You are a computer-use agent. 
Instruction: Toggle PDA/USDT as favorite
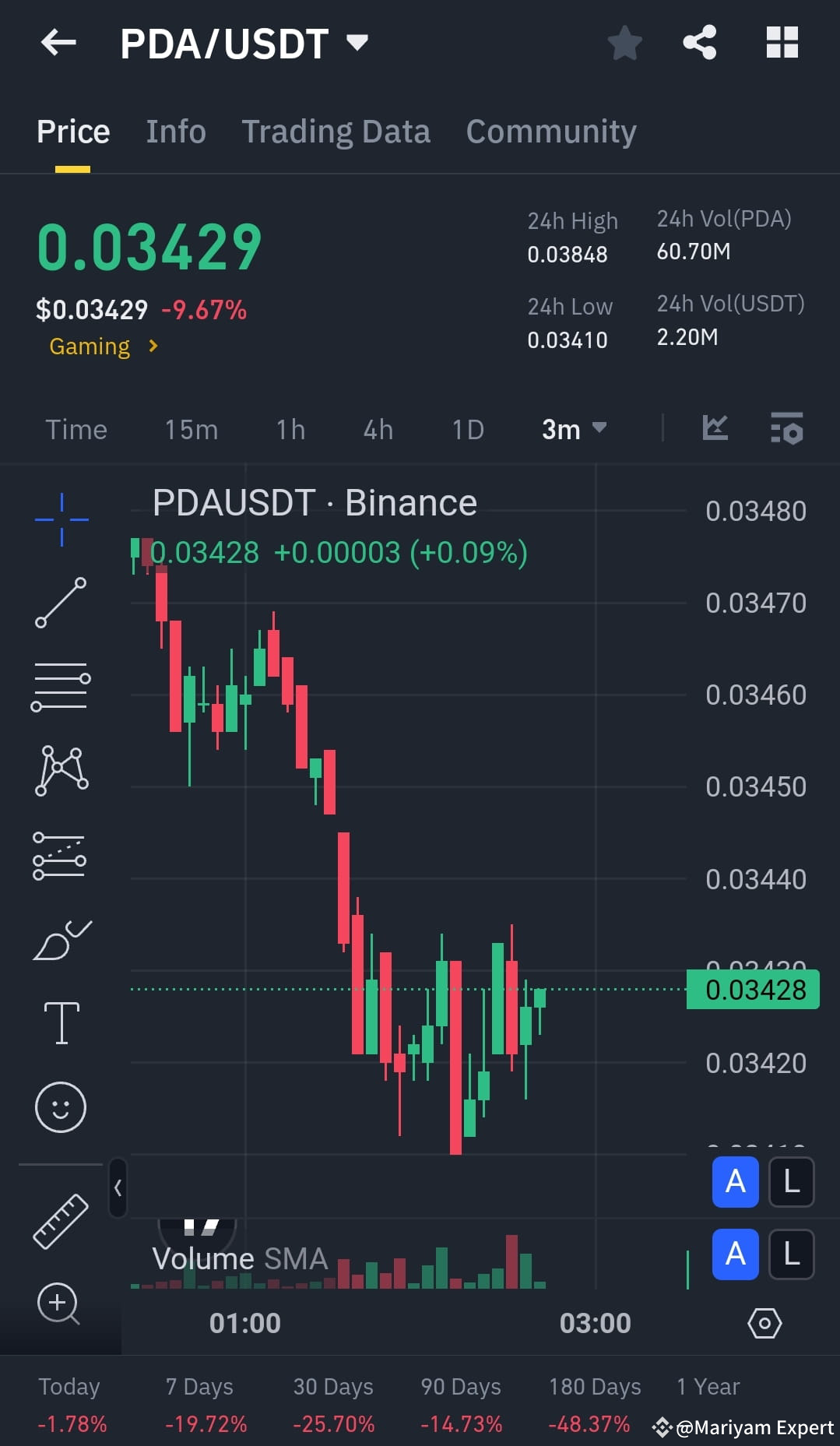[x=624, y=43]
